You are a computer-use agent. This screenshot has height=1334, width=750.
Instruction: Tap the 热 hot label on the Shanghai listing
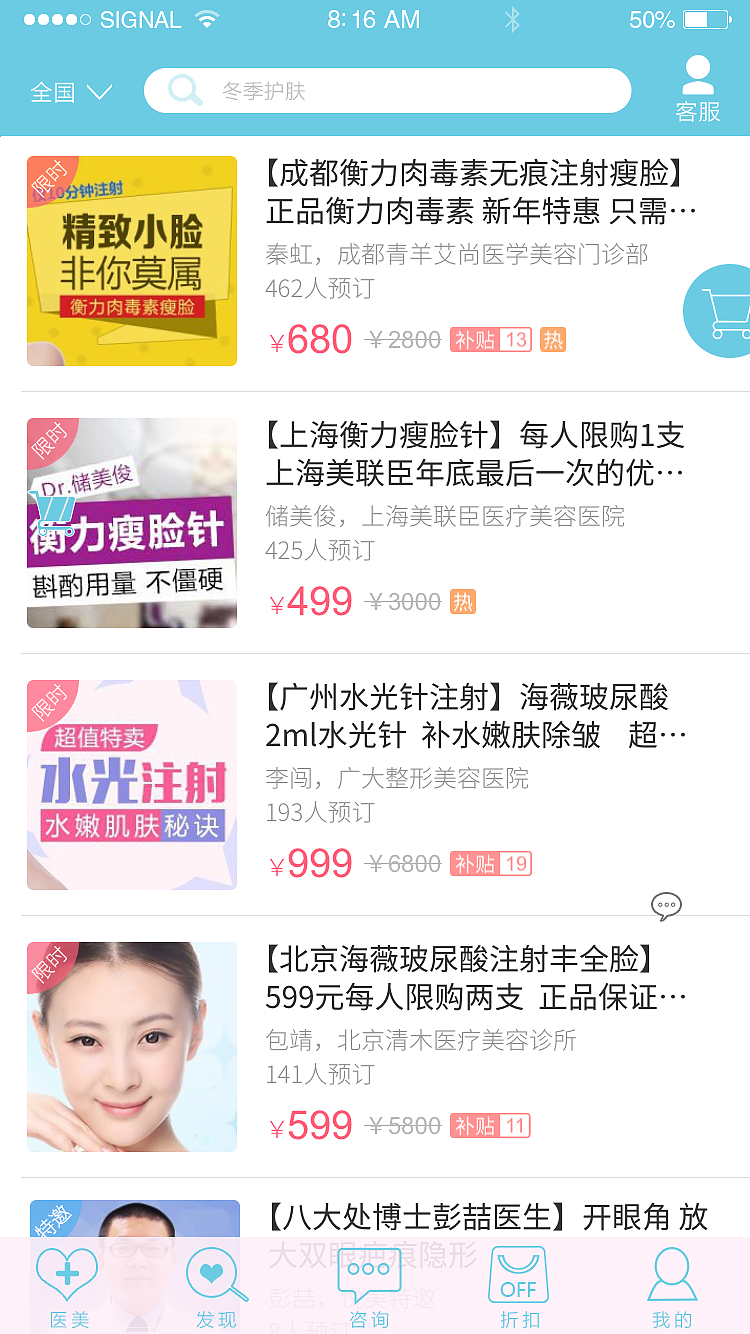point(462,602)
